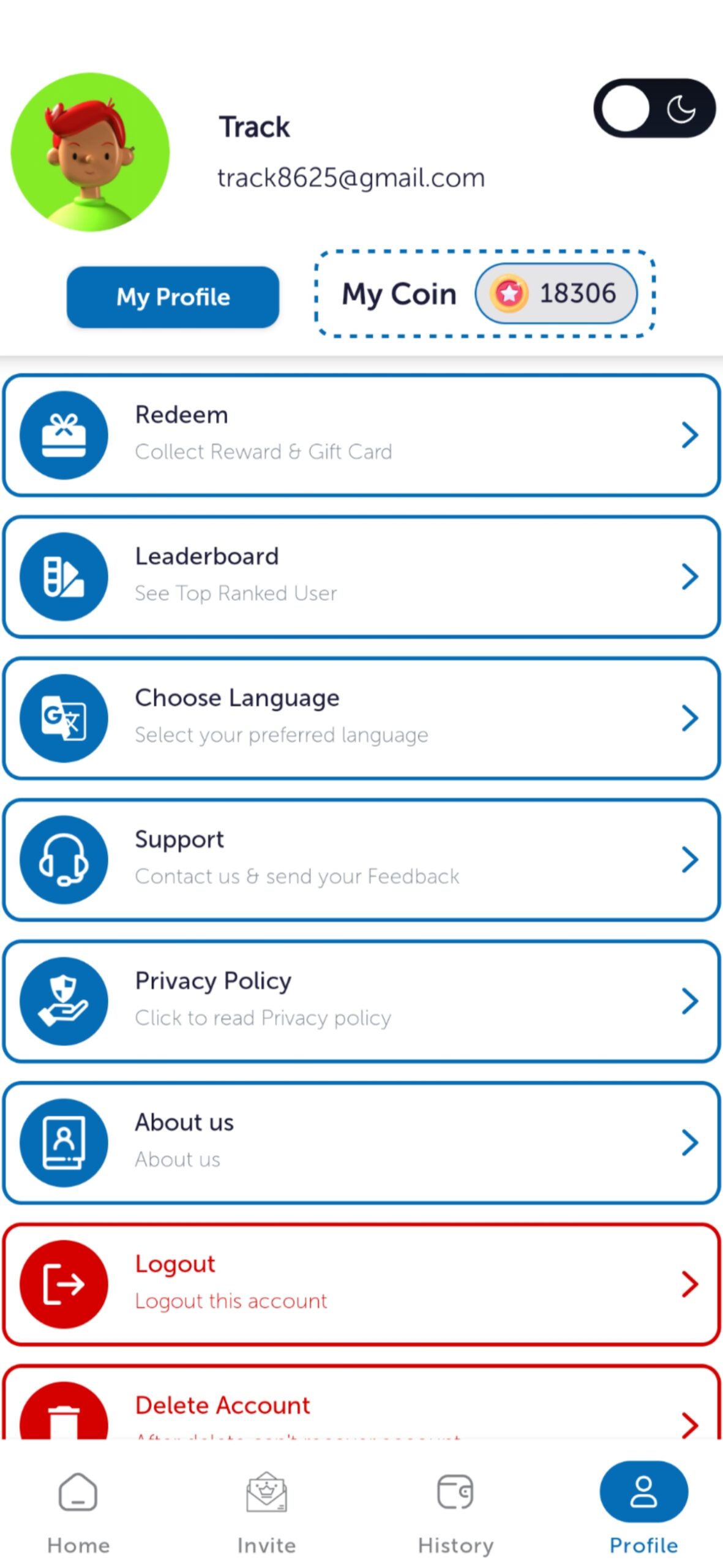Tap the profile avatar picture
The width and height of the screenshot is (723, 1568).
tap(91, 153)
